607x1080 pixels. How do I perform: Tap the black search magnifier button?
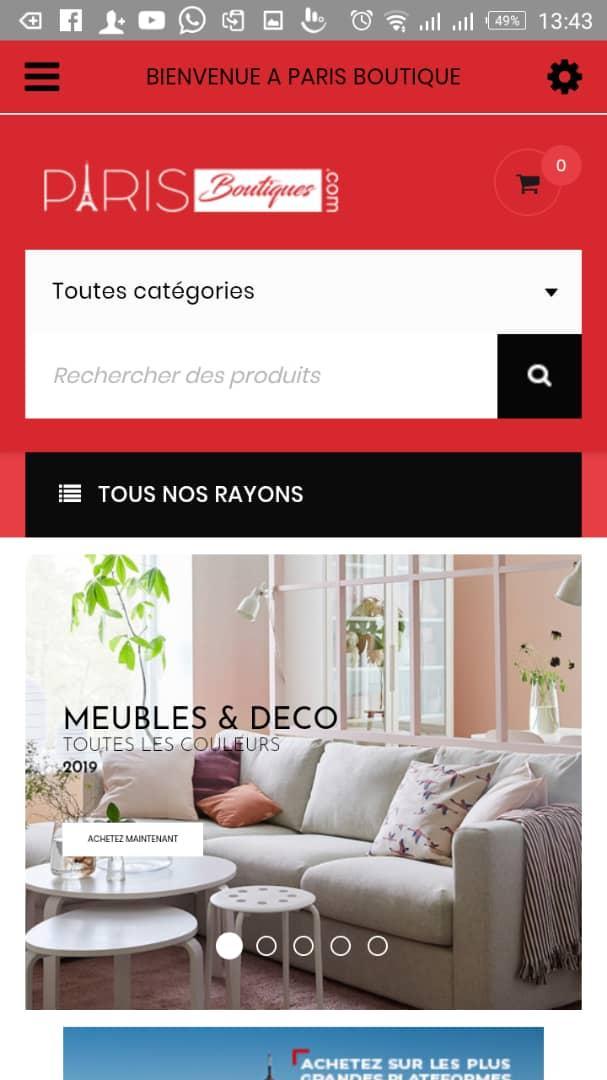(x=539, y=376)
